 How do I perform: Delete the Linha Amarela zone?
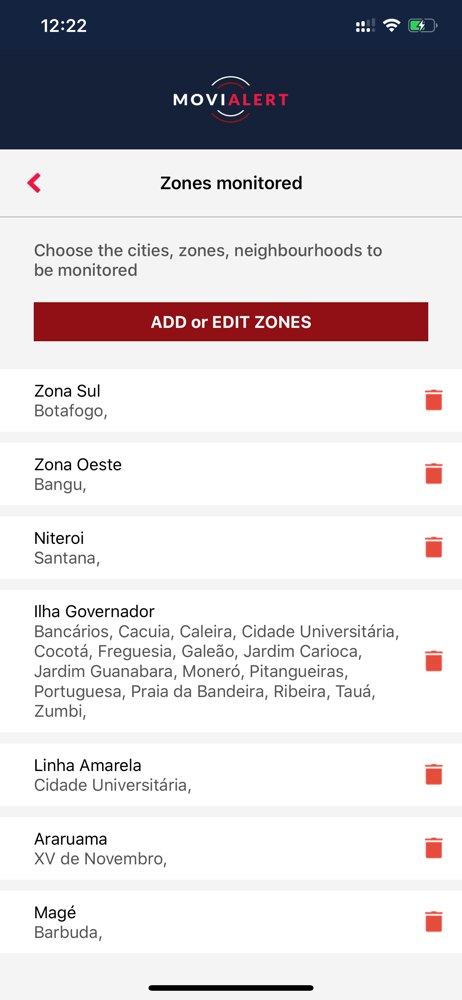(433, 774)
